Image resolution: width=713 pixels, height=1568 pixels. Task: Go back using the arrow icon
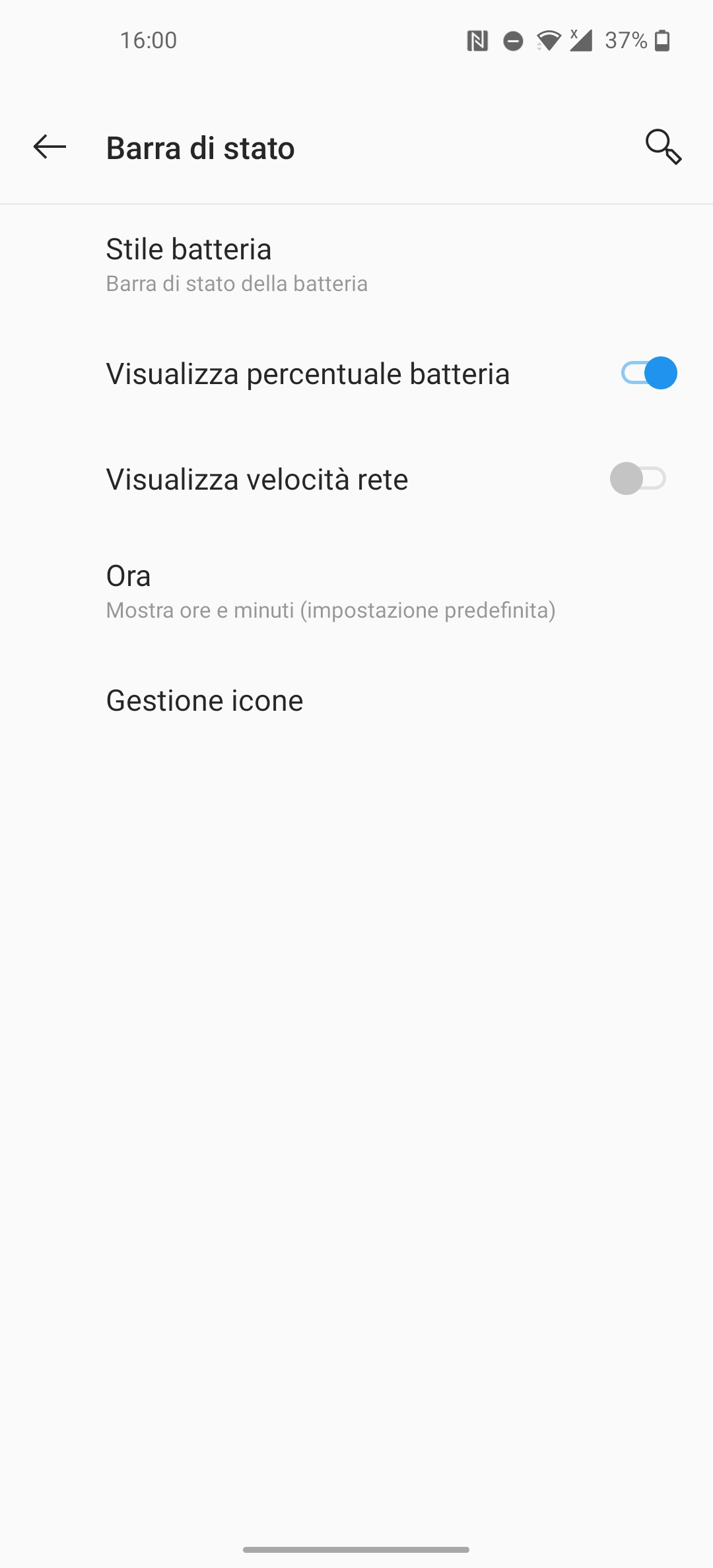click(x=50, y=147)
